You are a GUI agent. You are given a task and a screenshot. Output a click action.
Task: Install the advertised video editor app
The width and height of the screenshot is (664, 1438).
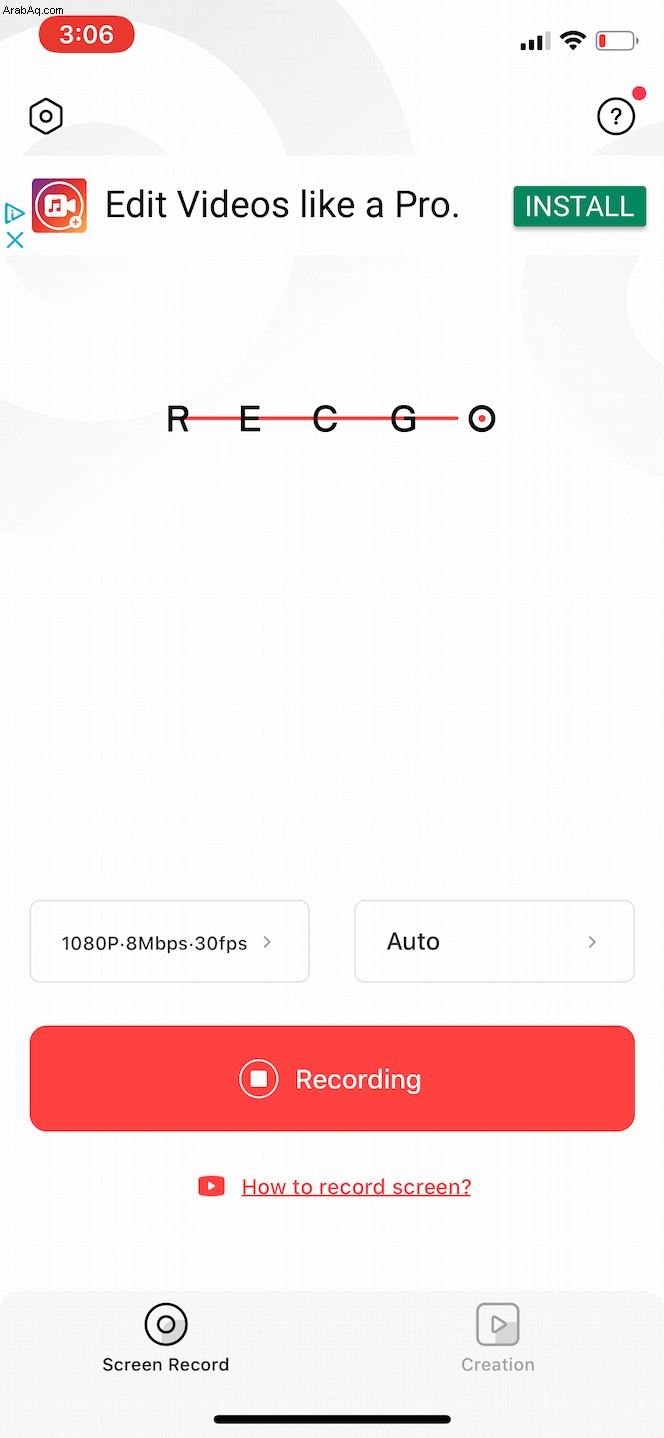pos(579,206)
